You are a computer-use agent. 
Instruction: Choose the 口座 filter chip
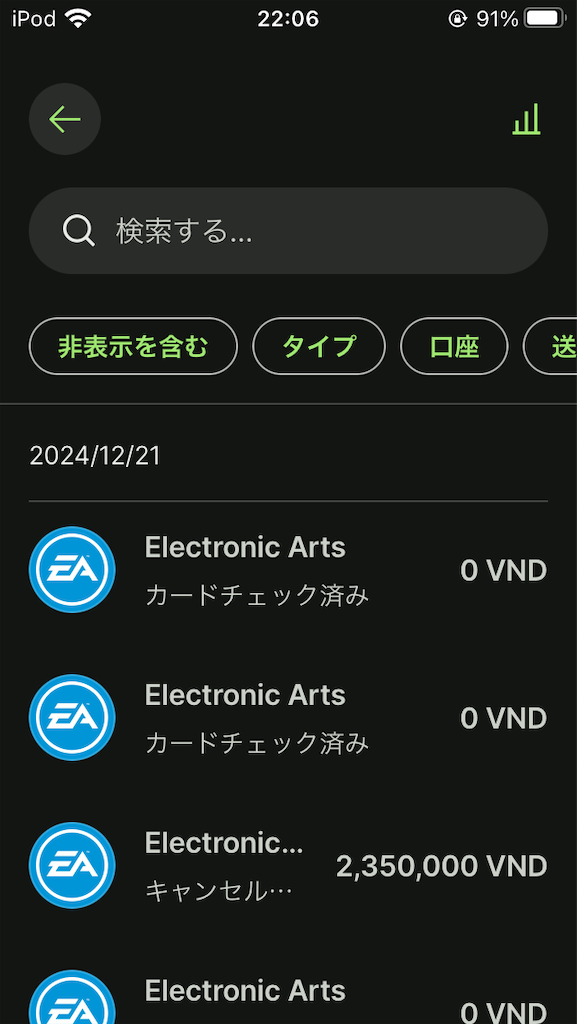[454, 346]
